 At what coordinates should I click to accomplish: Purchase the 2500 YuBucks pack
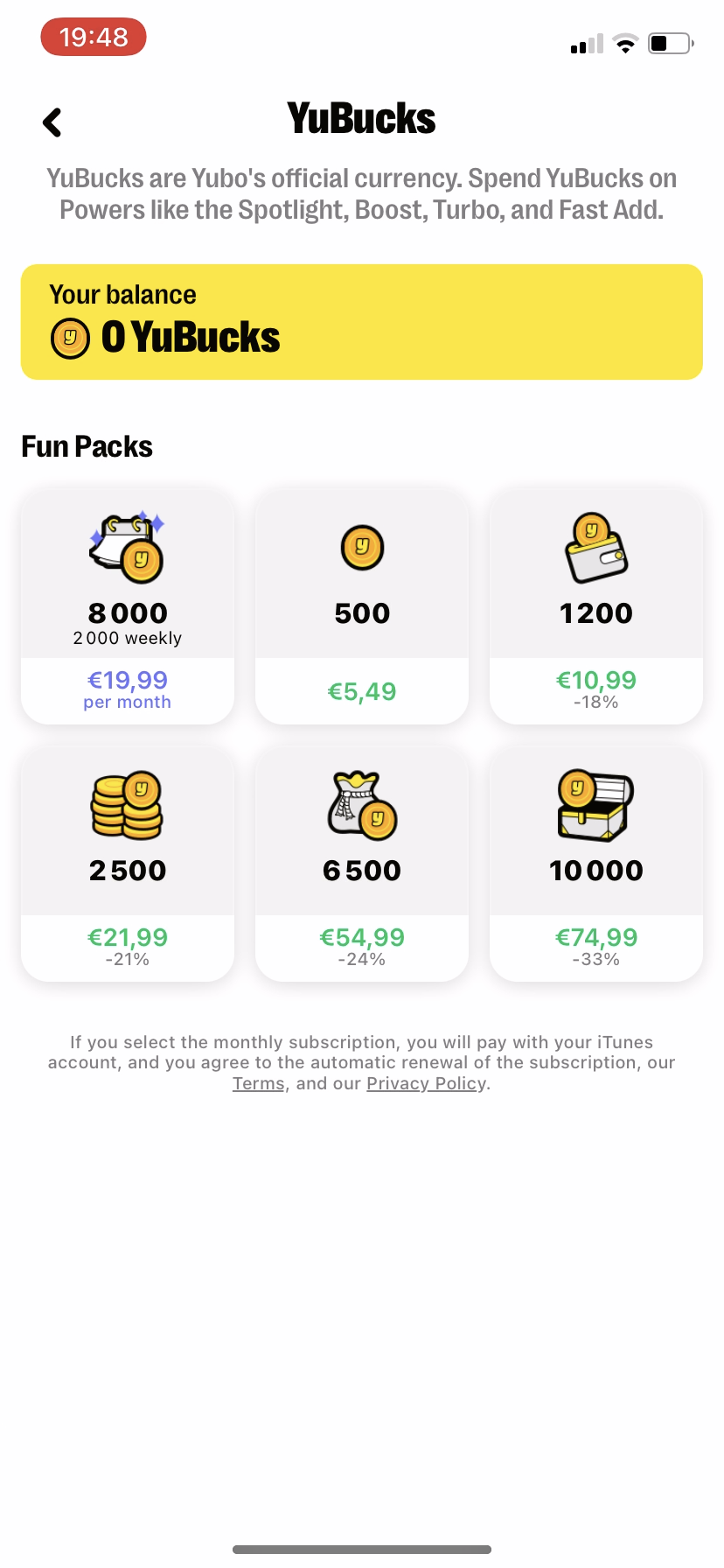(128, 864)
